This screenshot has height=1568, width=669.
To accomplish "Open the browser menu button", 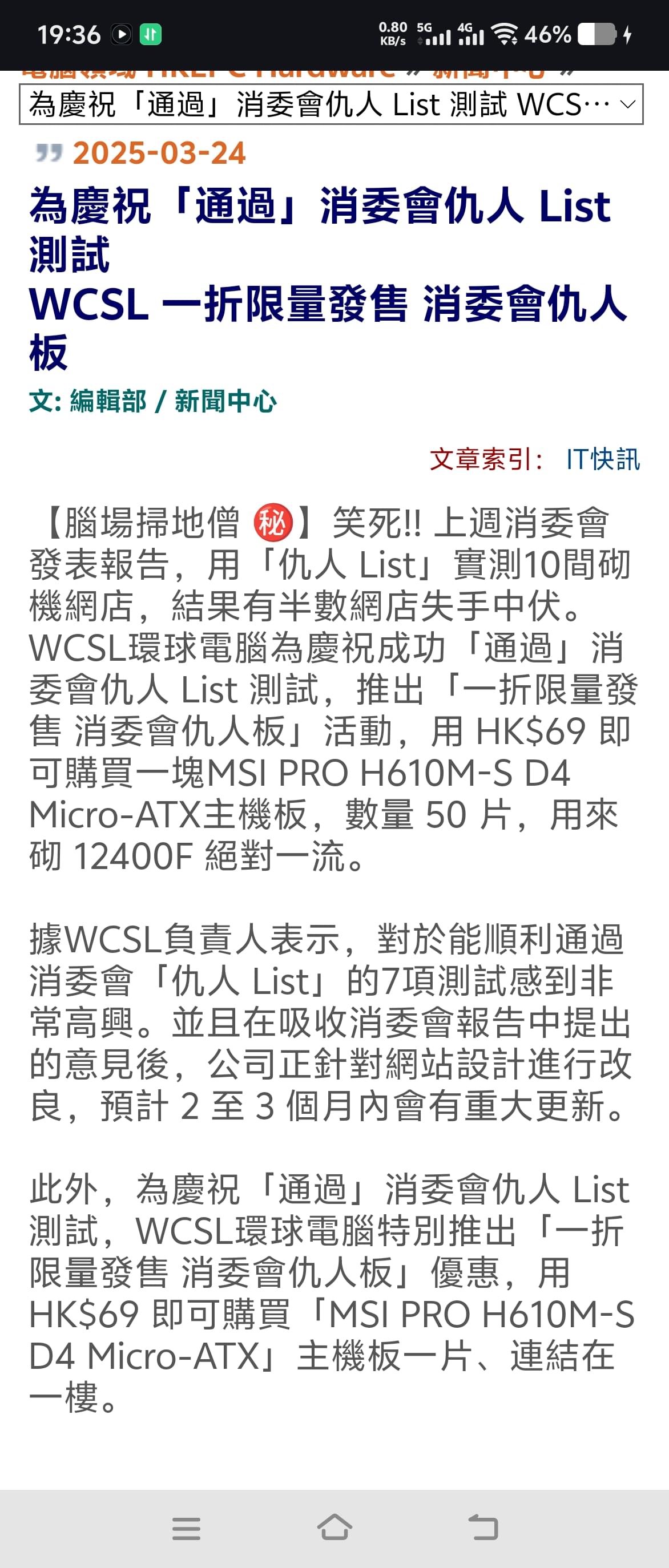I will (x=186, y=1528).
